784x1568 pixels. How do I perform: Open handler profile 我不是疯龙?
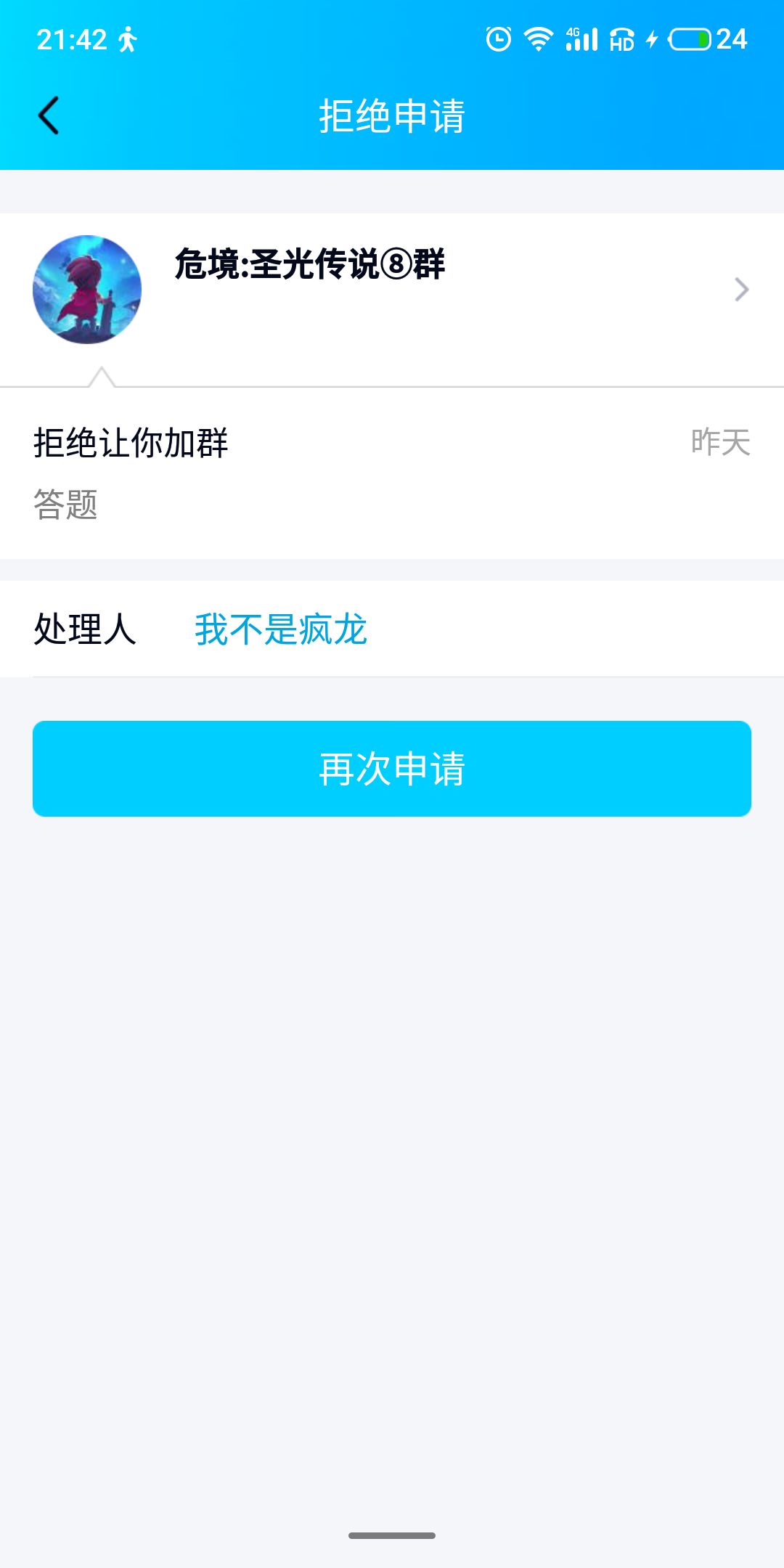click(279, 630)
